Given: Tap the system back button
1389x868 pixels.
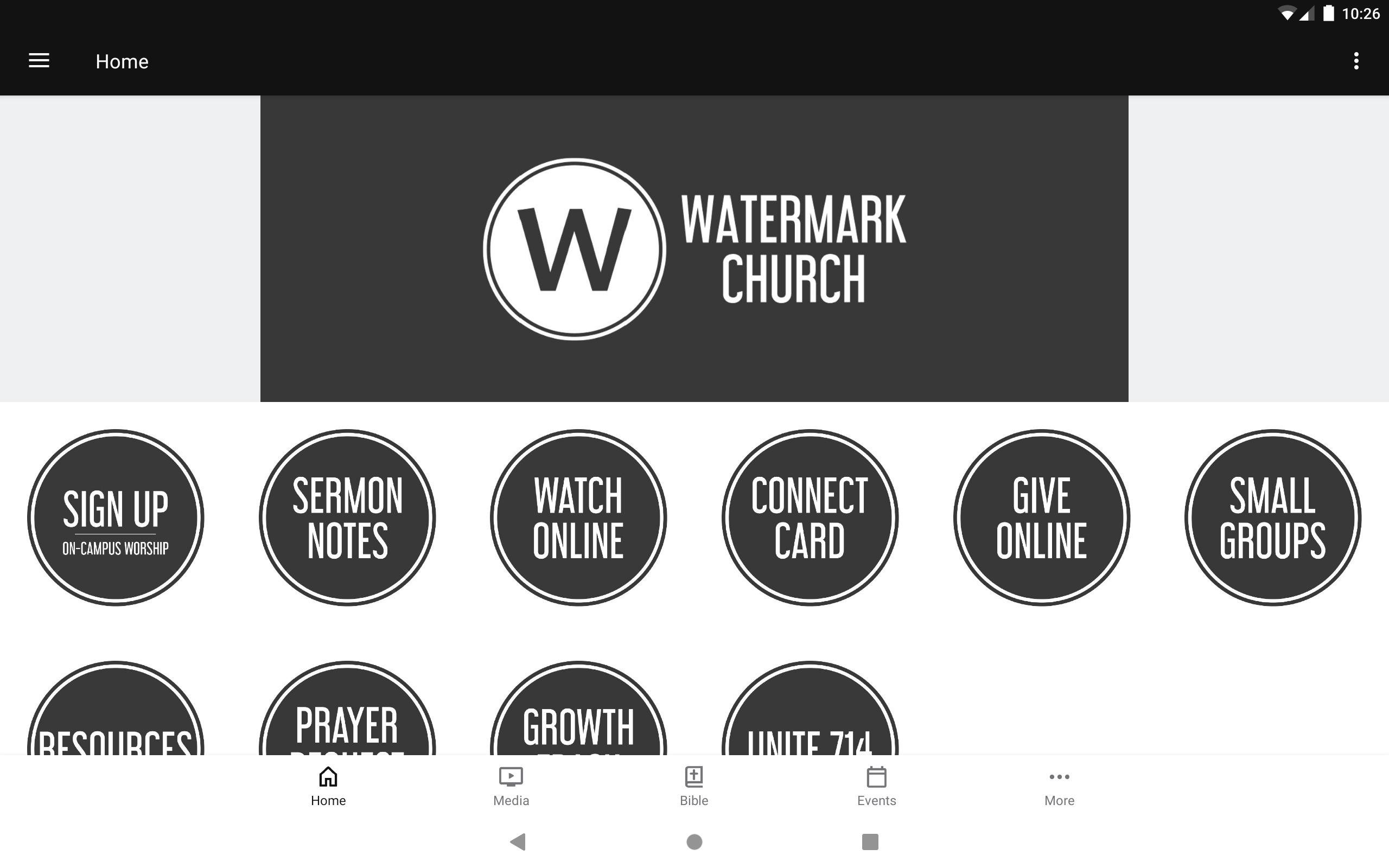Looking at the screenshot, I should pos(518,842).
